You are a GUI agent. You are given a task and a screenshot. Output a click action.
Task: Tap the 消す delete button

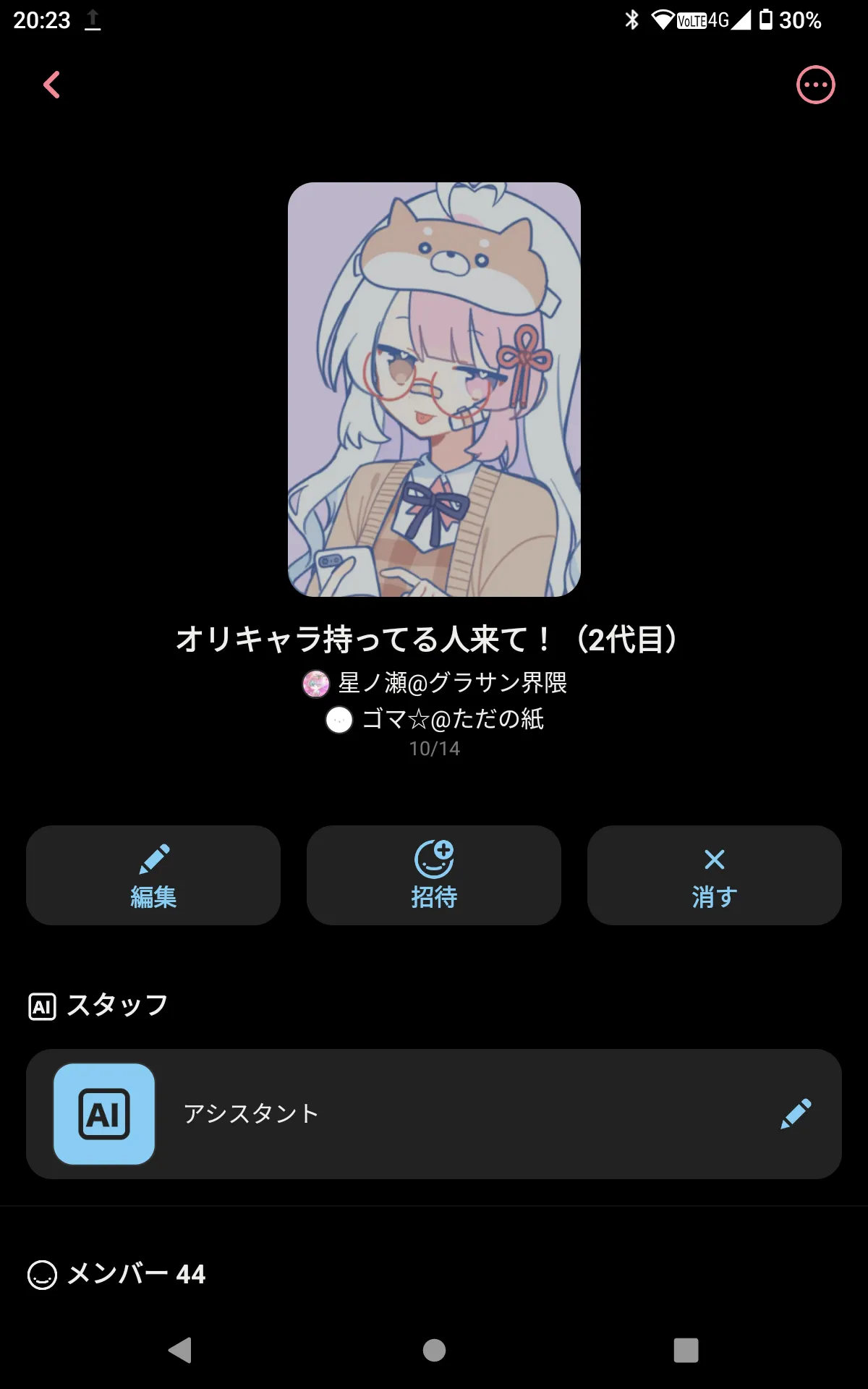pyautogui.click(x=714, y=875)
